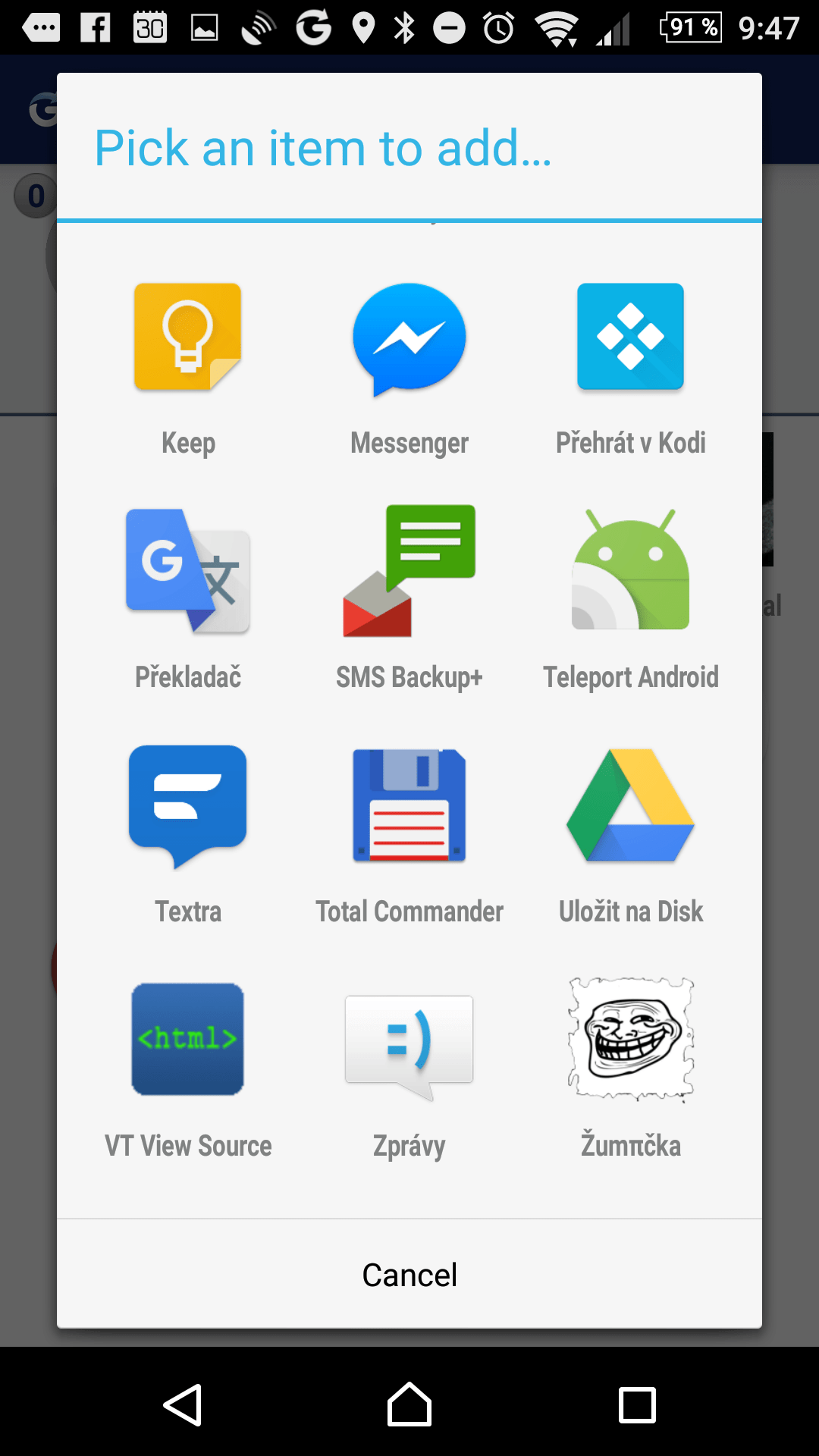
Task: Choose SMS Backup+ item
Action: (x=409, y=599)
